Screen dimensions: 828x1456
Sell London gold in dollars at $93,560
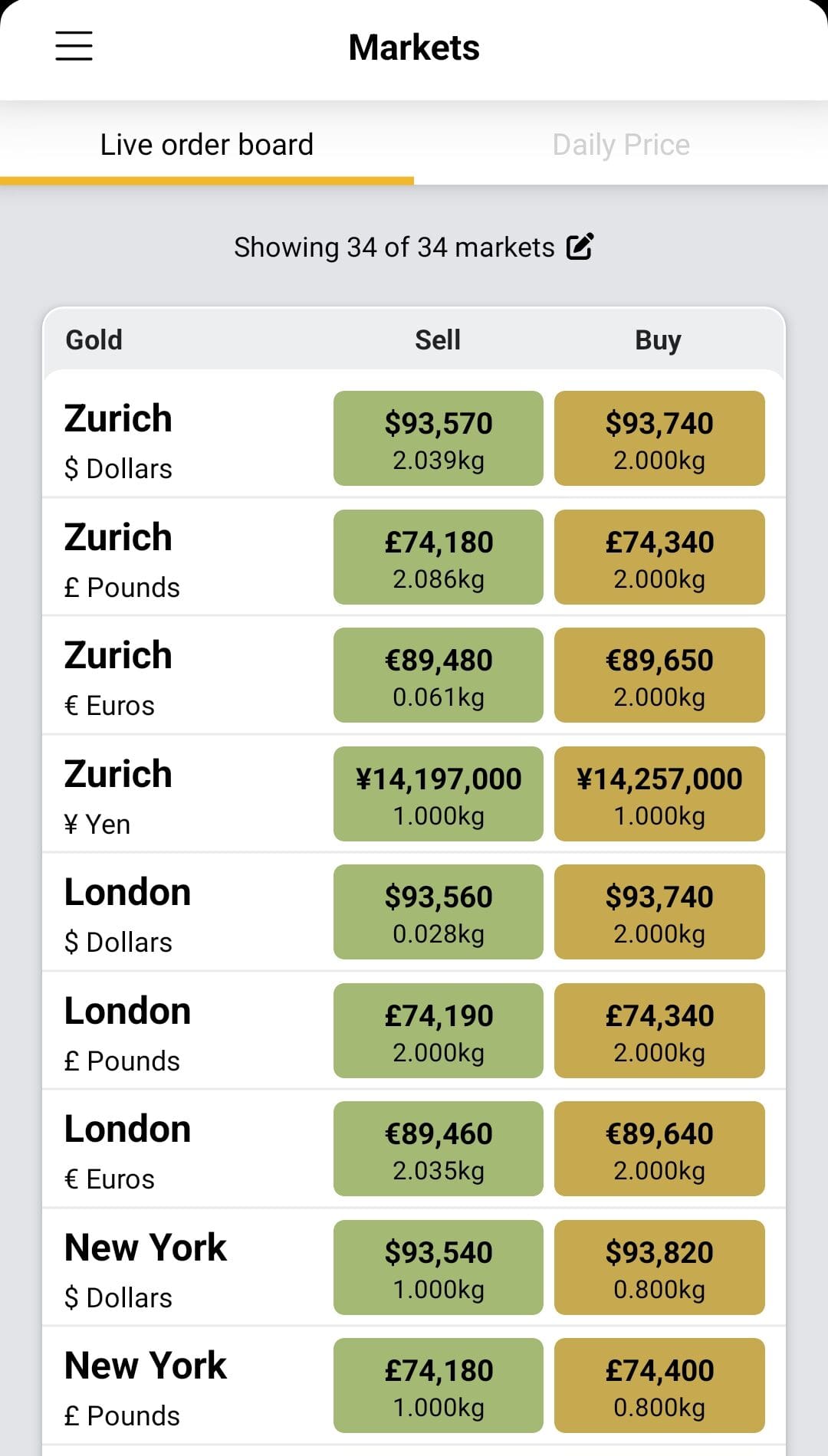pyautogui.click(x=438, y=912)
